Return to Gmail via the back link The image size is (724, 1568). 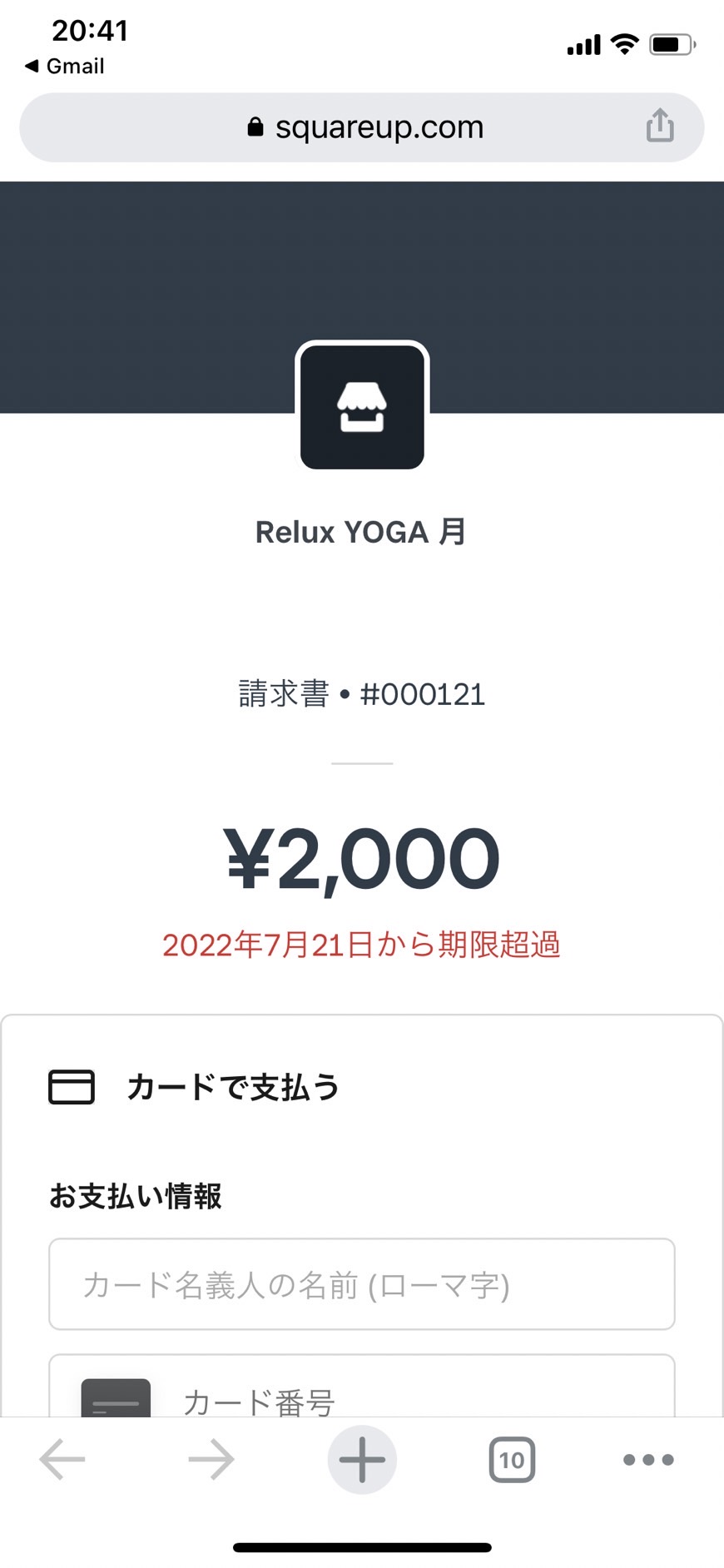point(65,67)
